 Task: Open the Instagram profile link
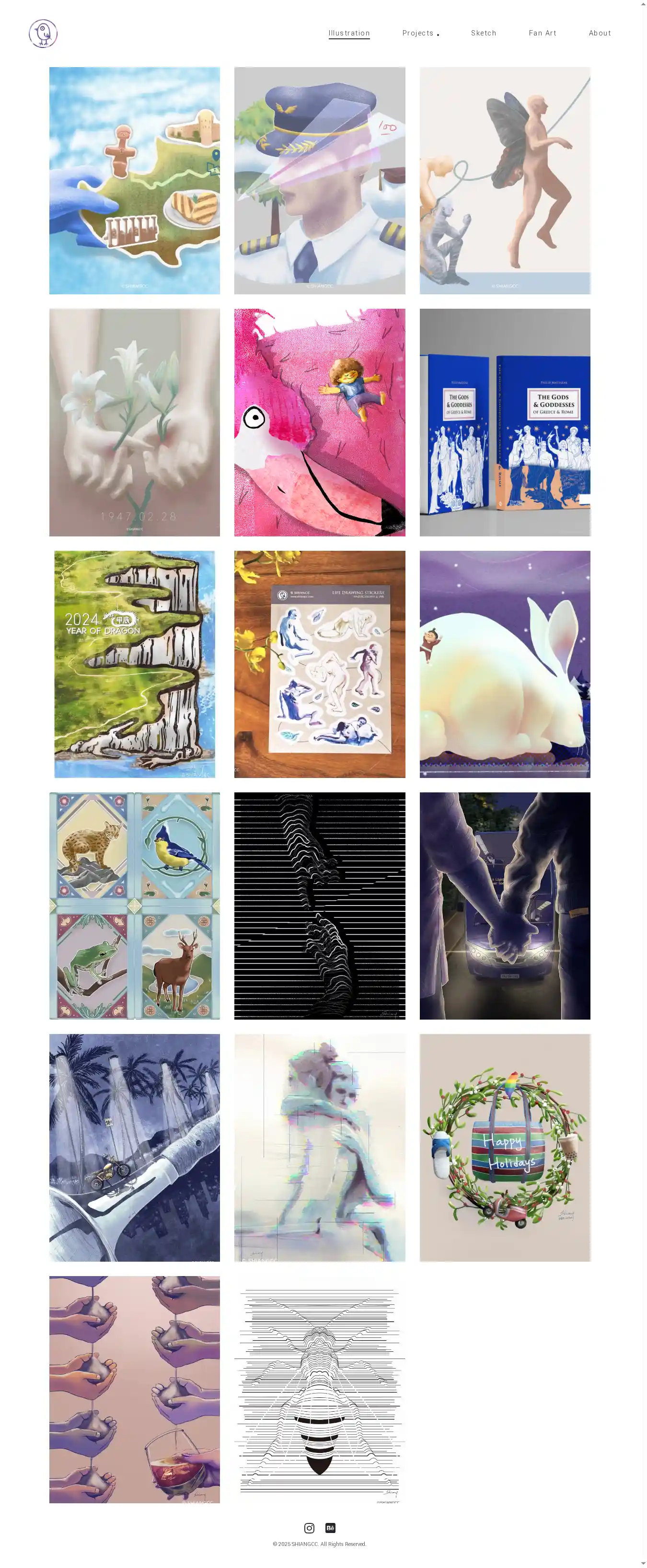pos(309,1527)
